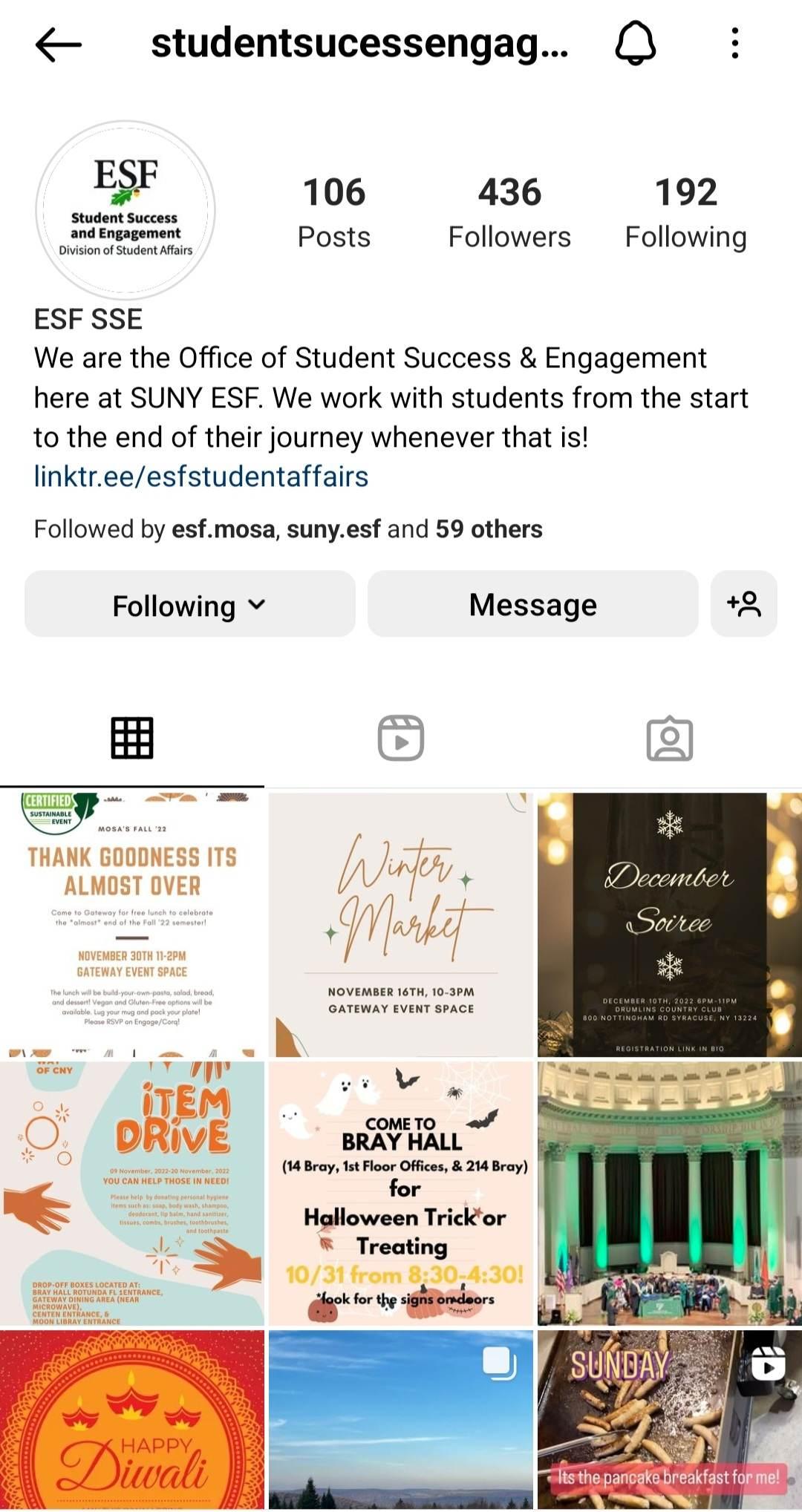Open the Happy Diwali post
802x1512 pixels.
pyautogui.click(x=132, y=1419)
